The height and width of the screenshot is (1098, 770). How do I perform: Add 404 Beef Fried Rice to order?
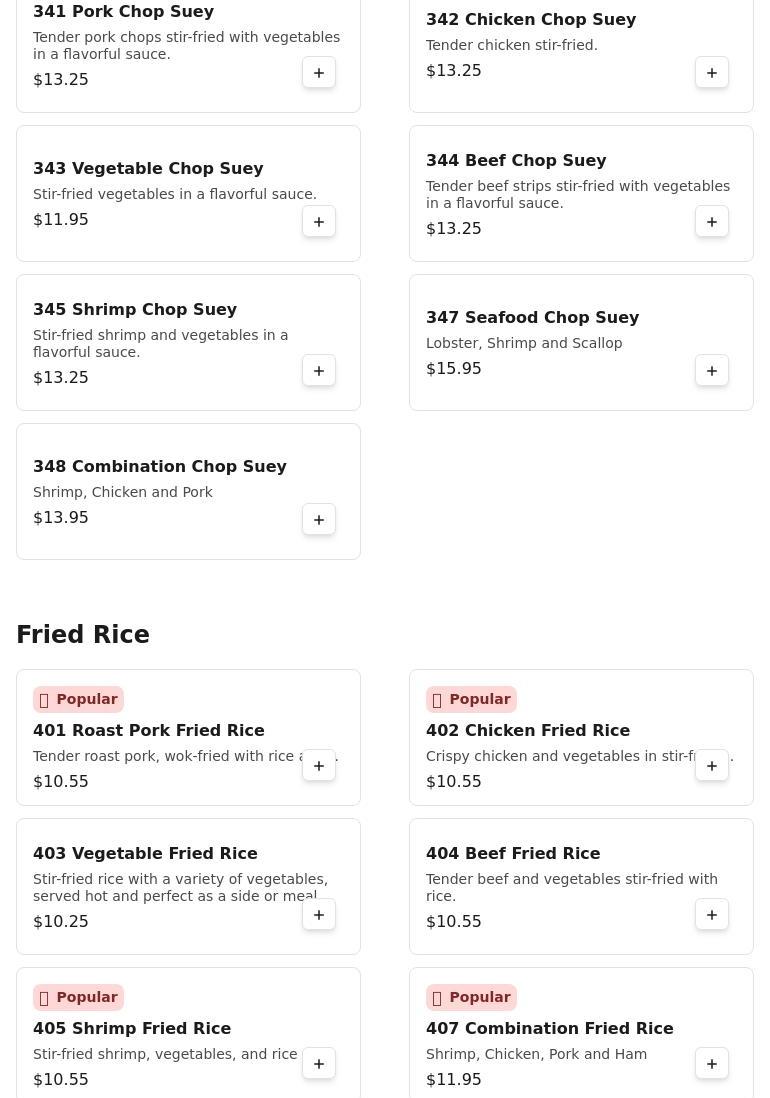click(712, 915)
